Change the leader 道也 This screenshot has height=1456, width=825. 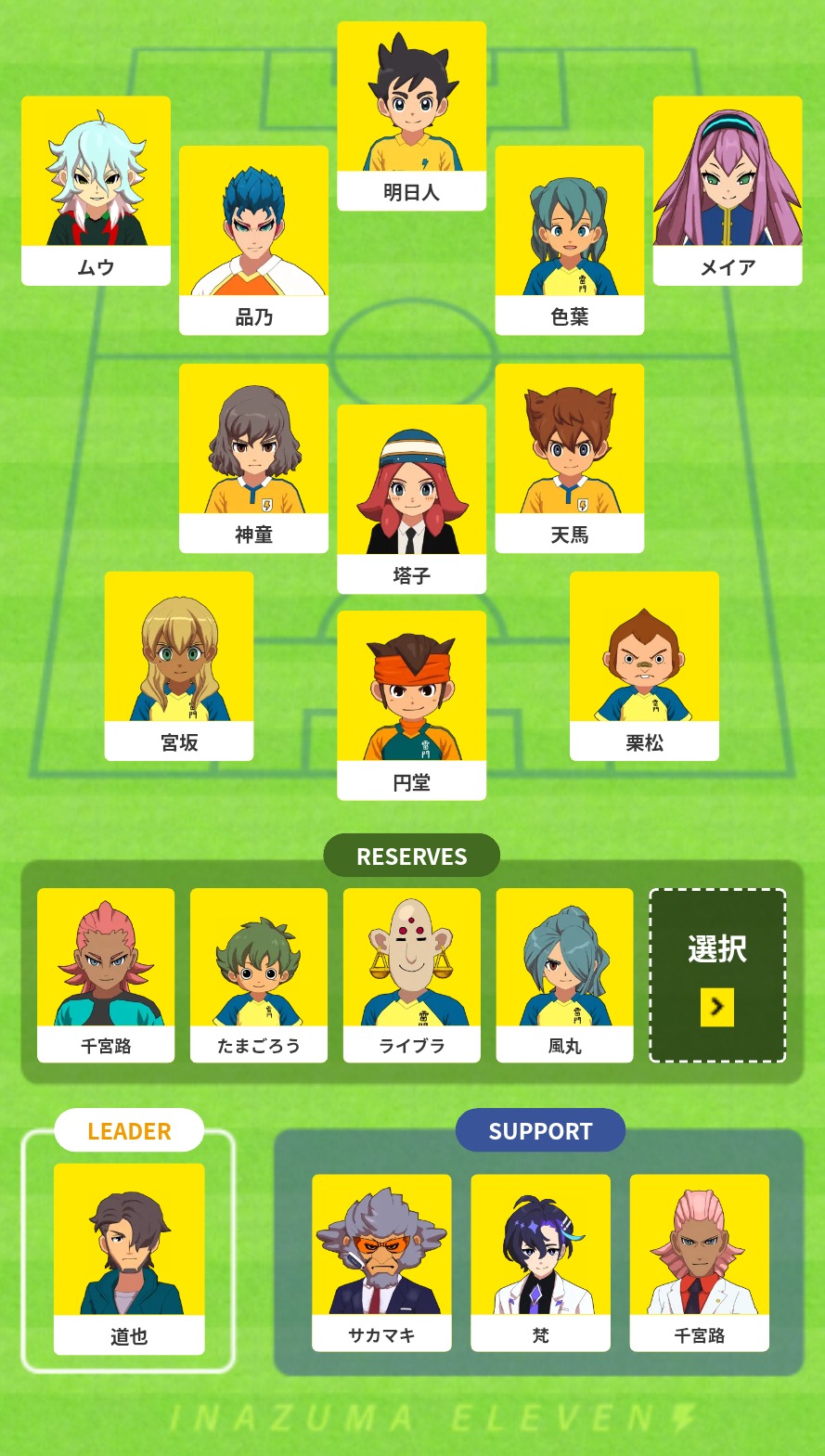pyautogui.click(x=129, y=1259)
